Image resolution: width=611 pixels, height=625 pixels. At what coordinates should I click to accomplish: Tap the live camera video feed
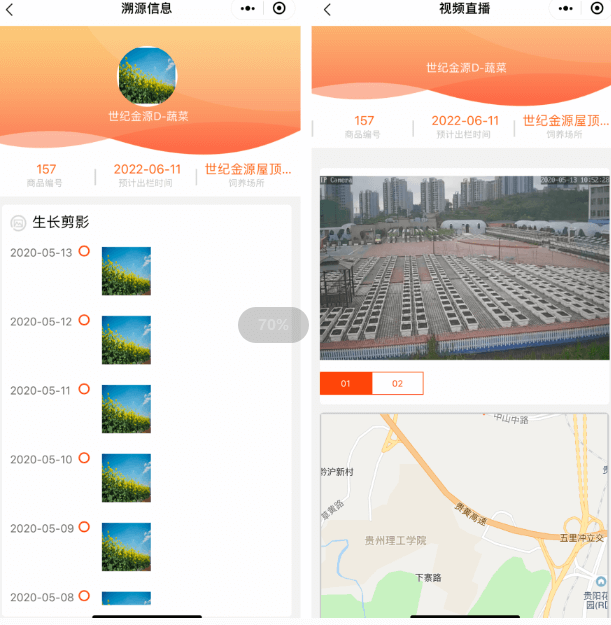[463, 267]
